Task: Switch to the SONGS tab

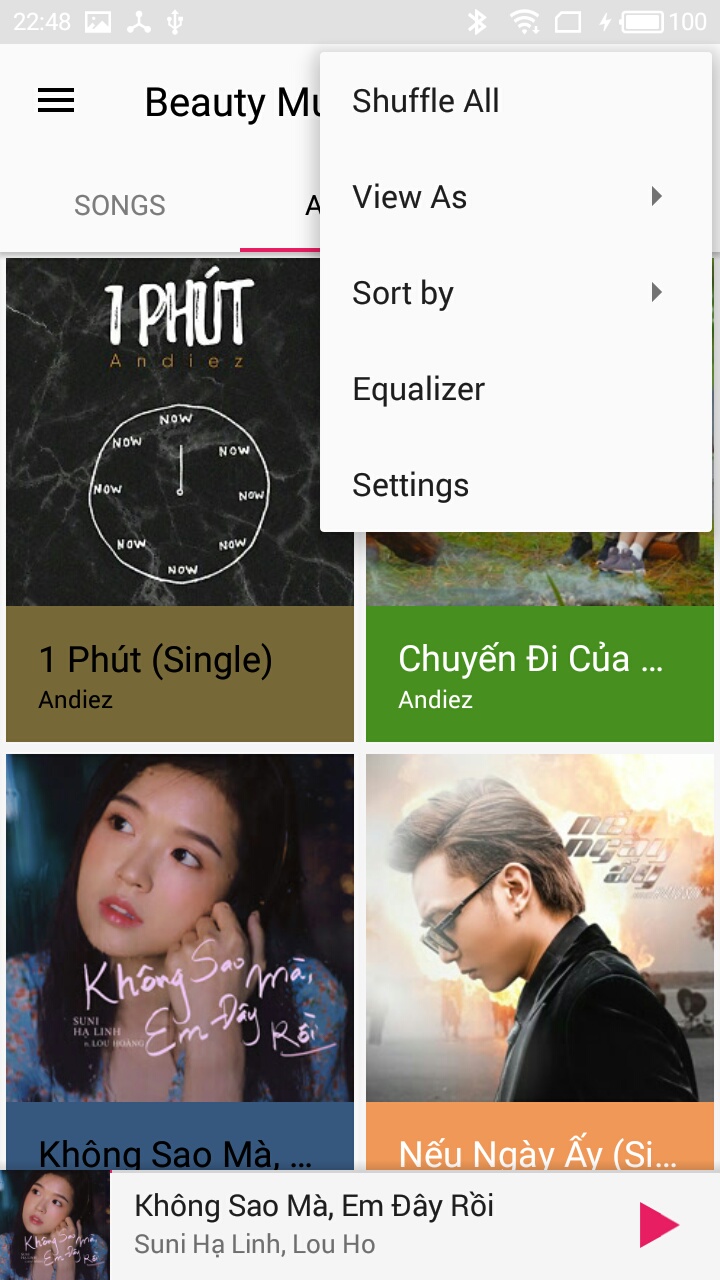Action: coord(120,205)
